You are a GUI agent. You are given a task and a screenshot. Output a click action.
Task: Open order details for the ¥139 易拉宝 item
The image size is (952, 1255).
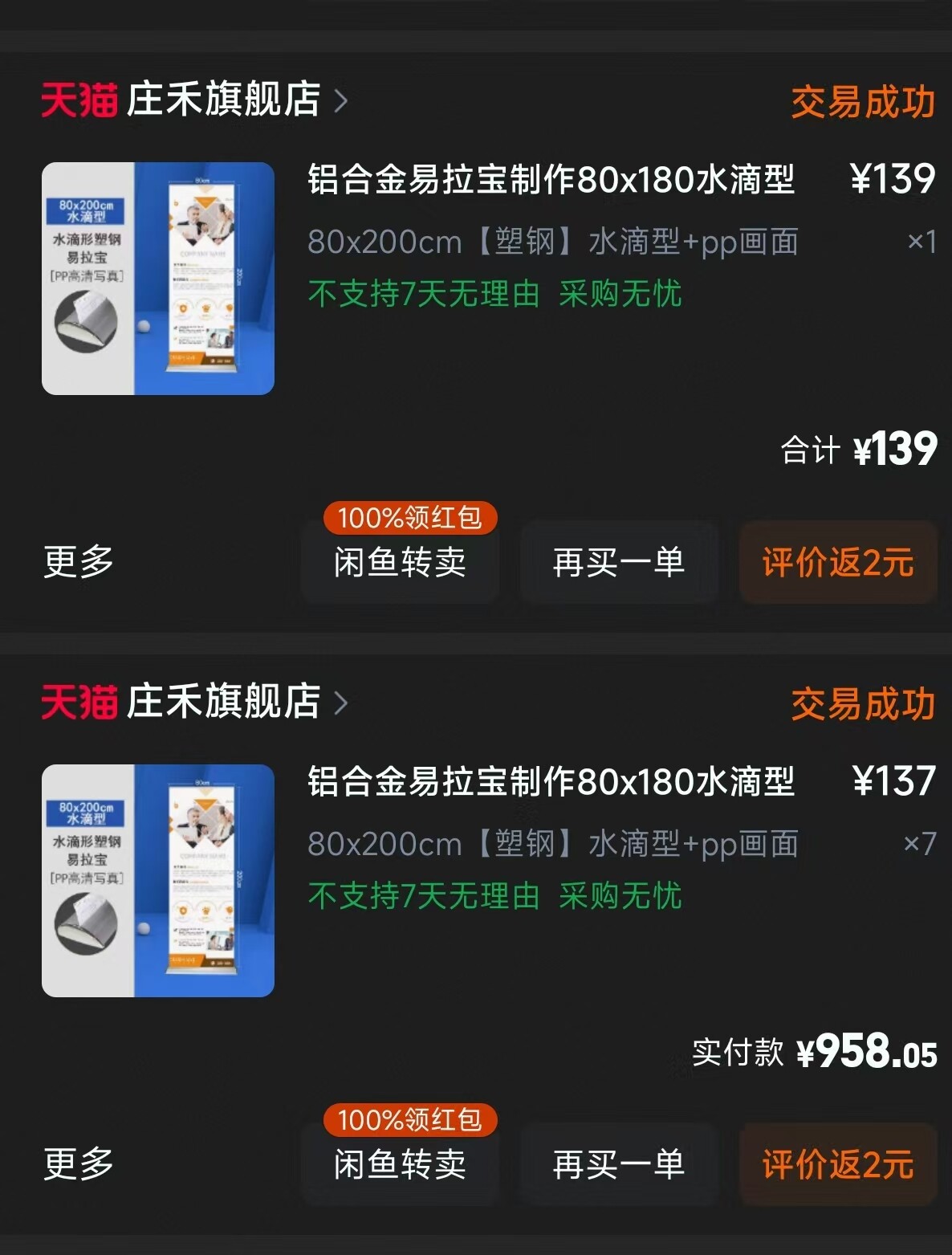(x=551, y=180)
